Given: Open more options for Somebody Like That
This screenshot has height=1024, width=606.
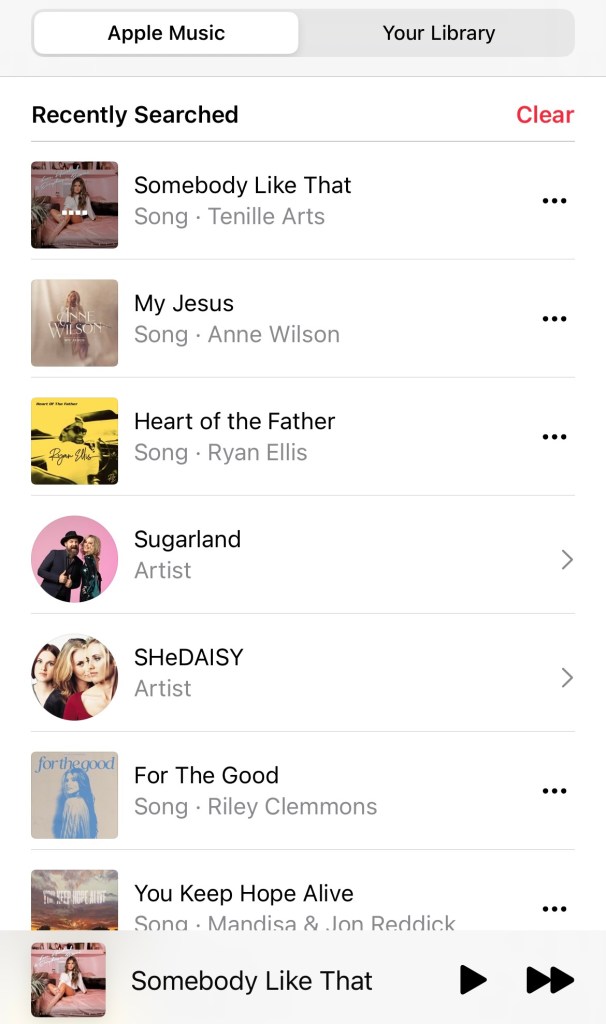Looking at the screenshot, I should tap(554, 201).
